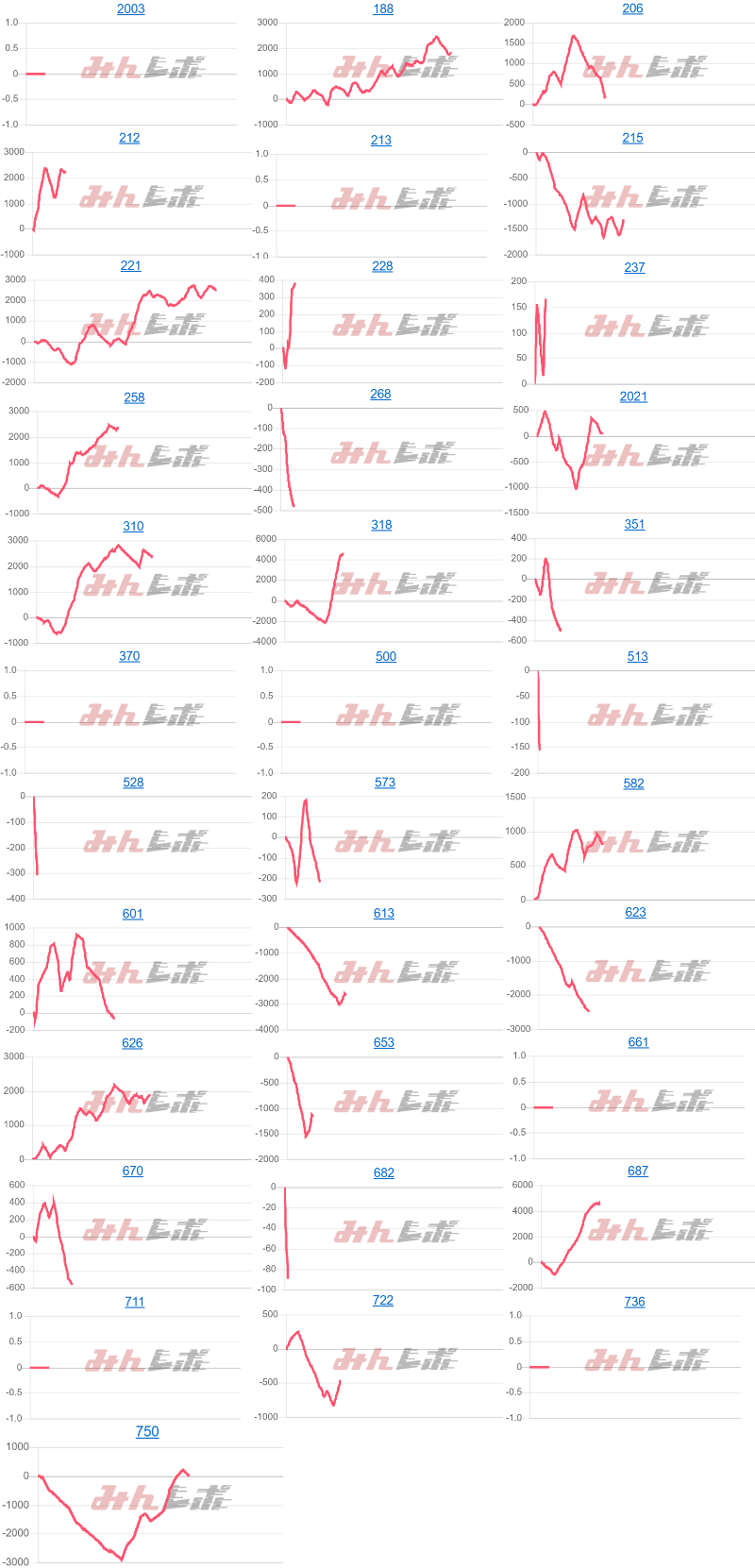Tap the 513 link
The width and height of the screenshot is (755, 1568).
[x=637, y=656]
